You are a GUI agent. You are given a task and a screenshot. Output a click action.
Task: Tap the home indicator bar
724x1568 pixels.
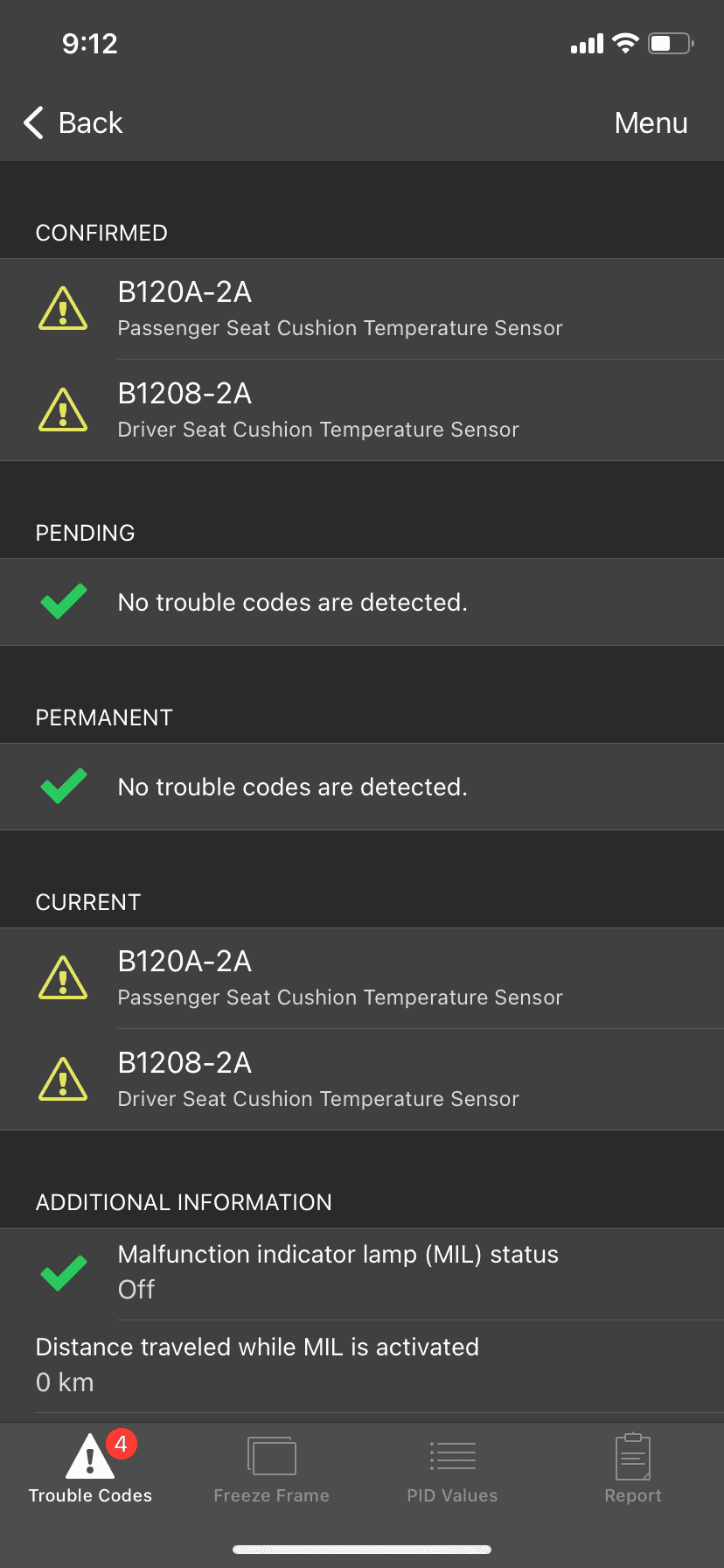point(362,1549)
